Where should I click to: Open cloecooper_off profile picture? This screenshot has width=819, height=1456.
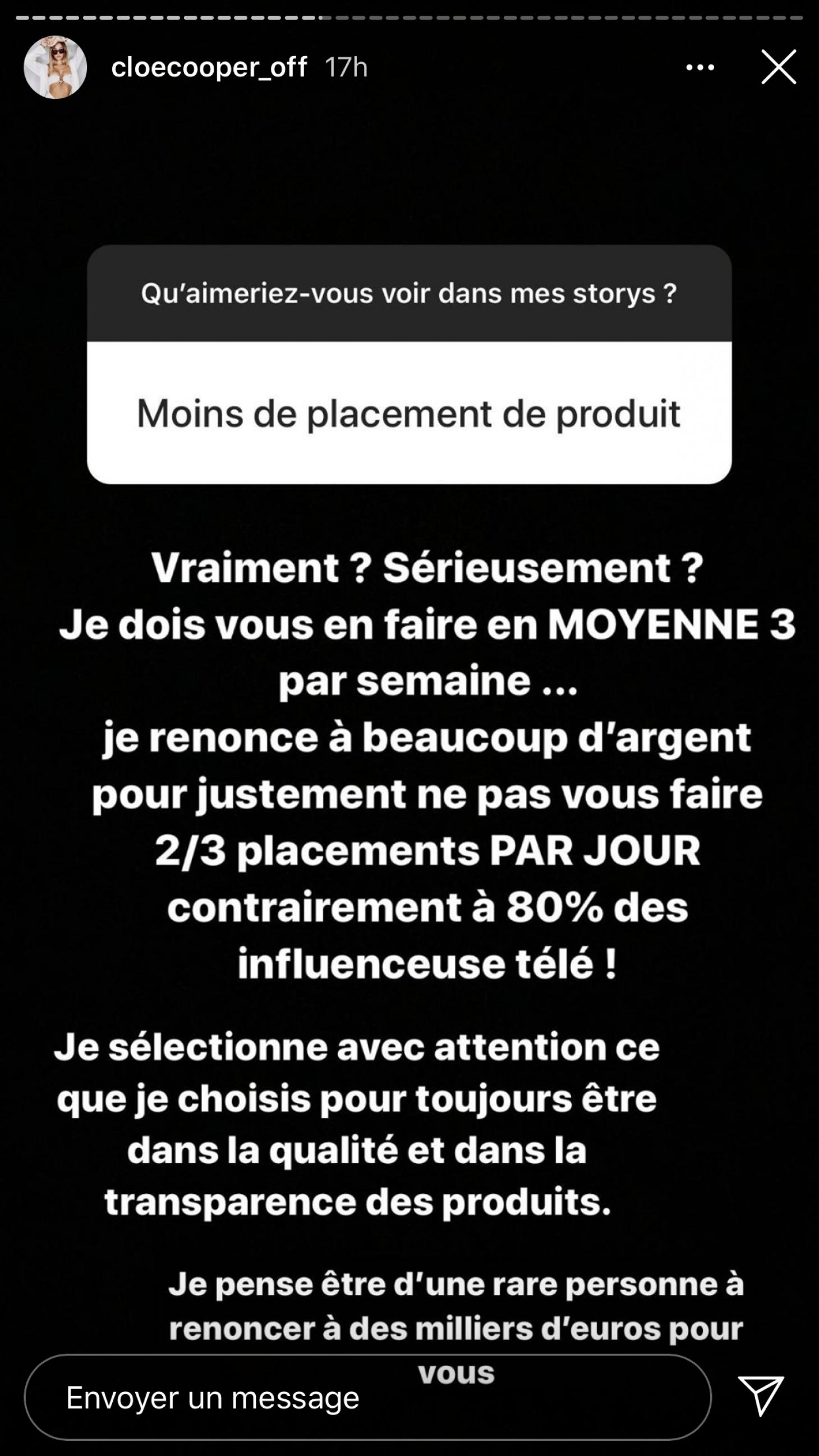[x=56, y=68]
